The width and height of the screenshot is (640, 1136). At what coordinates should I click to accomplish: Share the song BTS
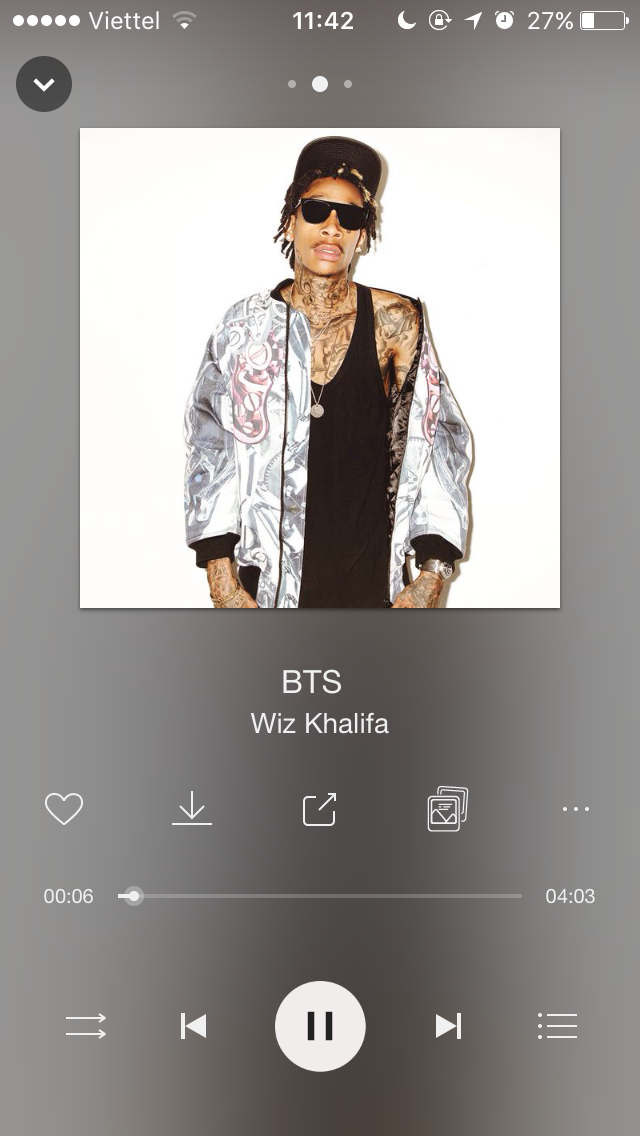(320, 809)
